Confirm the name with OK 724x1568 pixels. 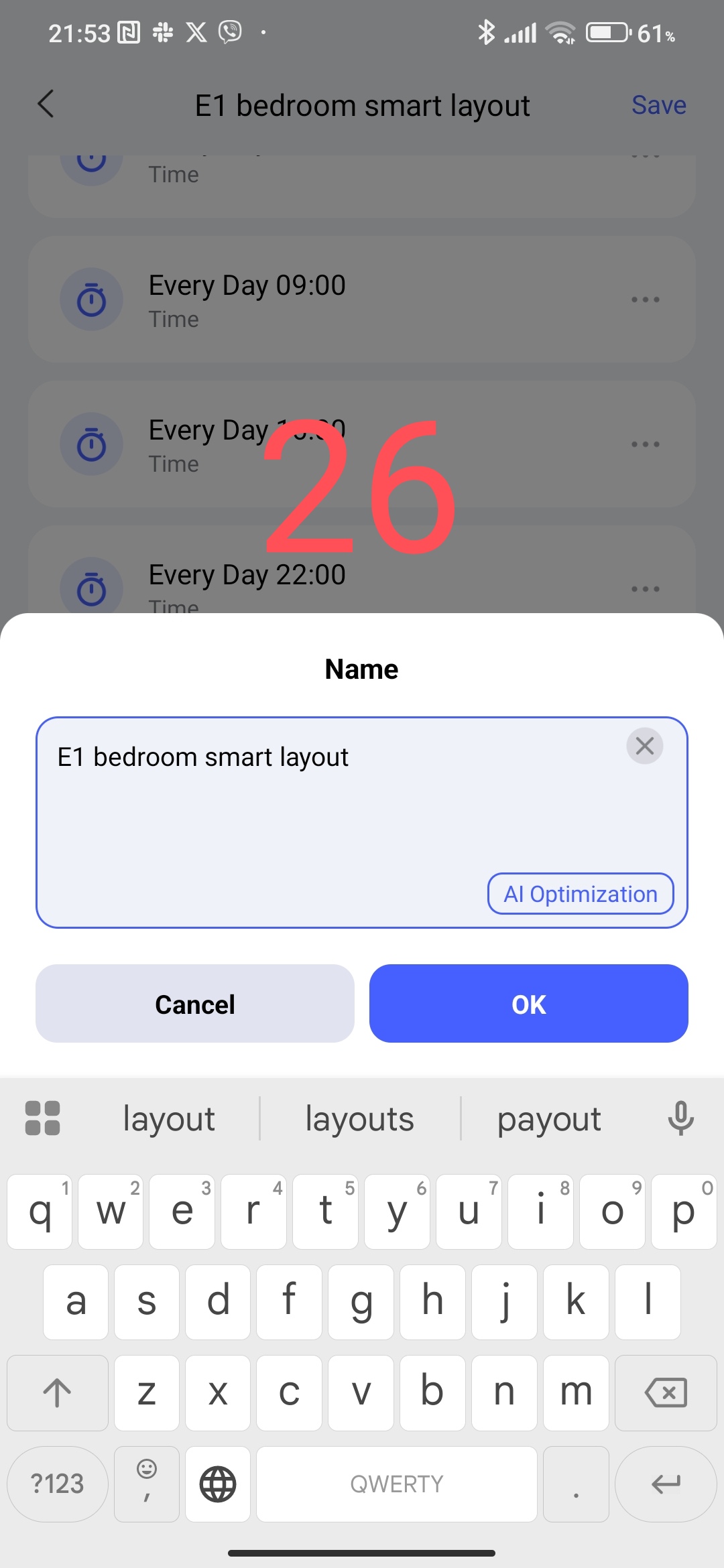528,1004
